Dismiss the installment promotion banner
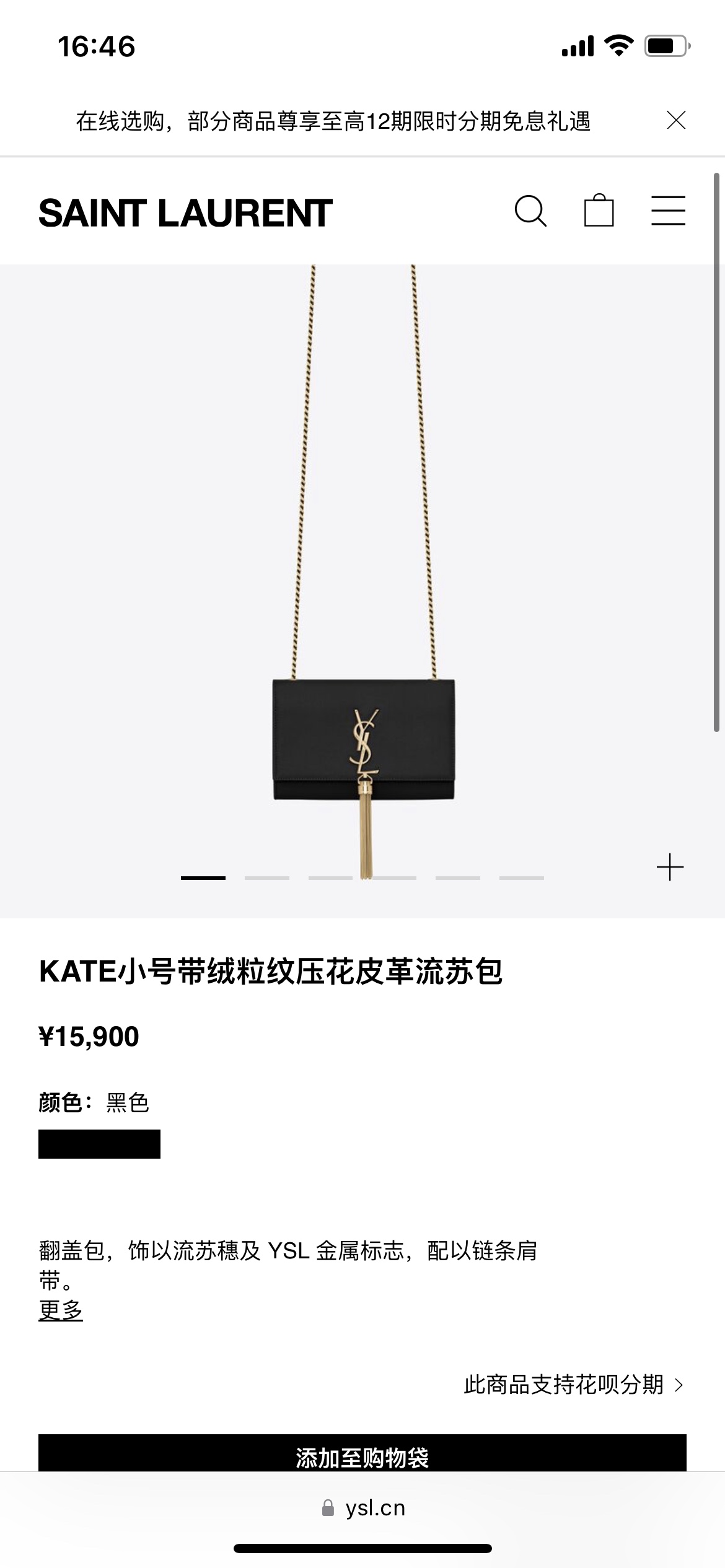The width and height of the screenshot is (725, 1568). tap(675, 120)
